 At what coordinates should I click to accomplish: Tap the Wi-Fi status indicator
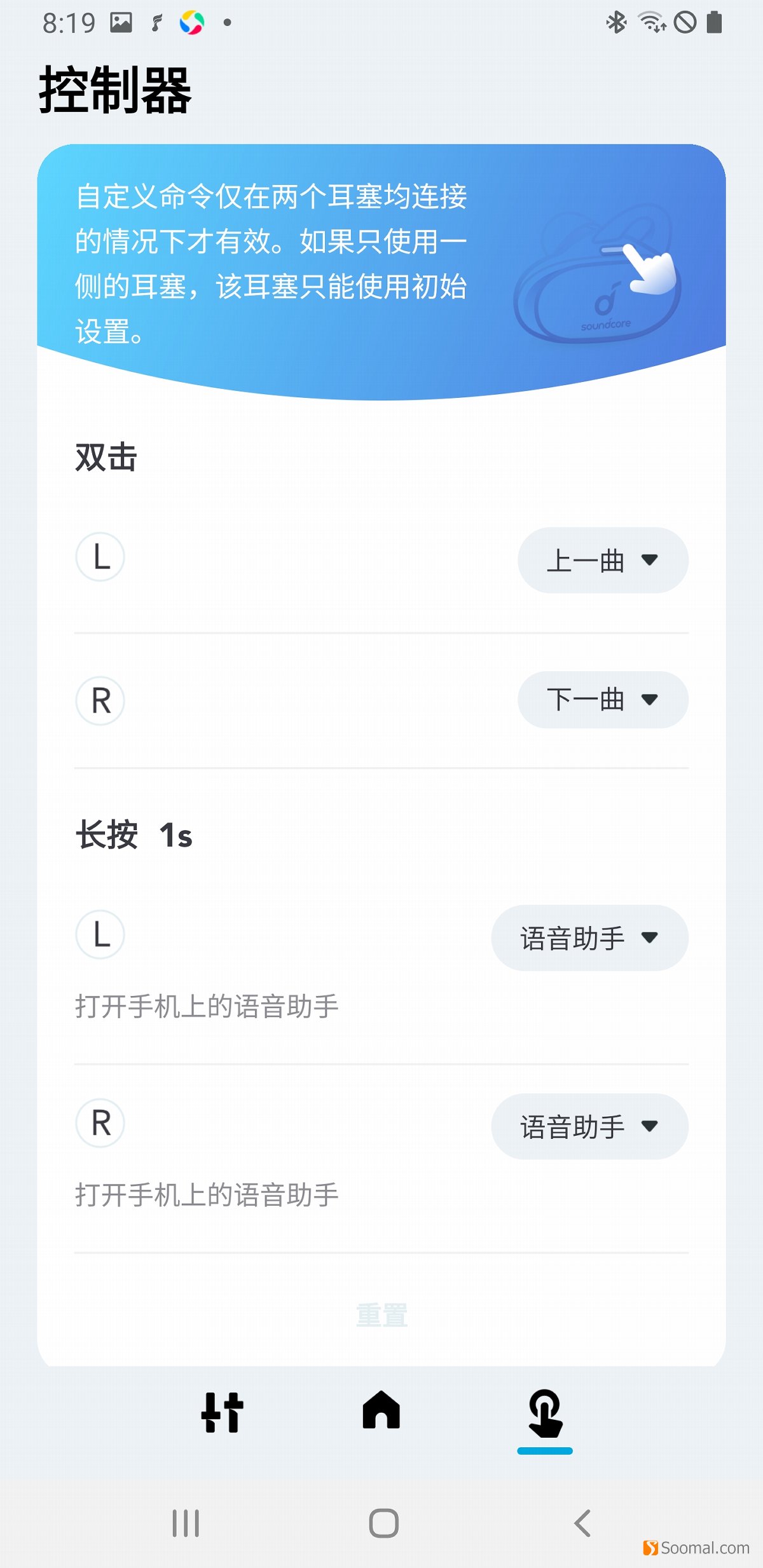[x=650, y=21]
